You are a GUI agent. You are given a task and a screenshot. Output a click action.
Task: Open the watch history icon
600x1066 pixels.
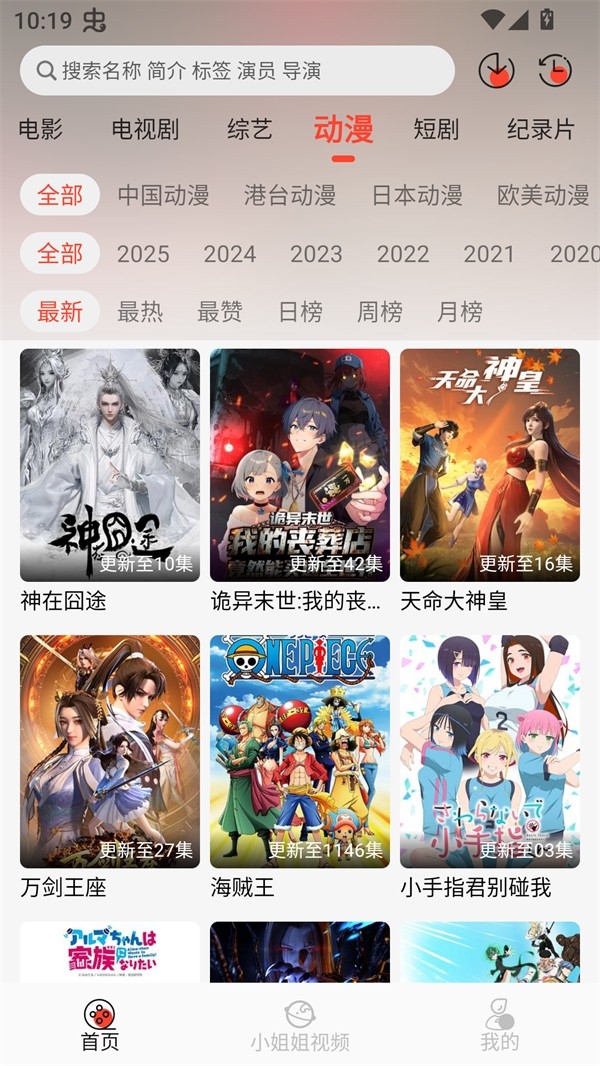(555, 70)
